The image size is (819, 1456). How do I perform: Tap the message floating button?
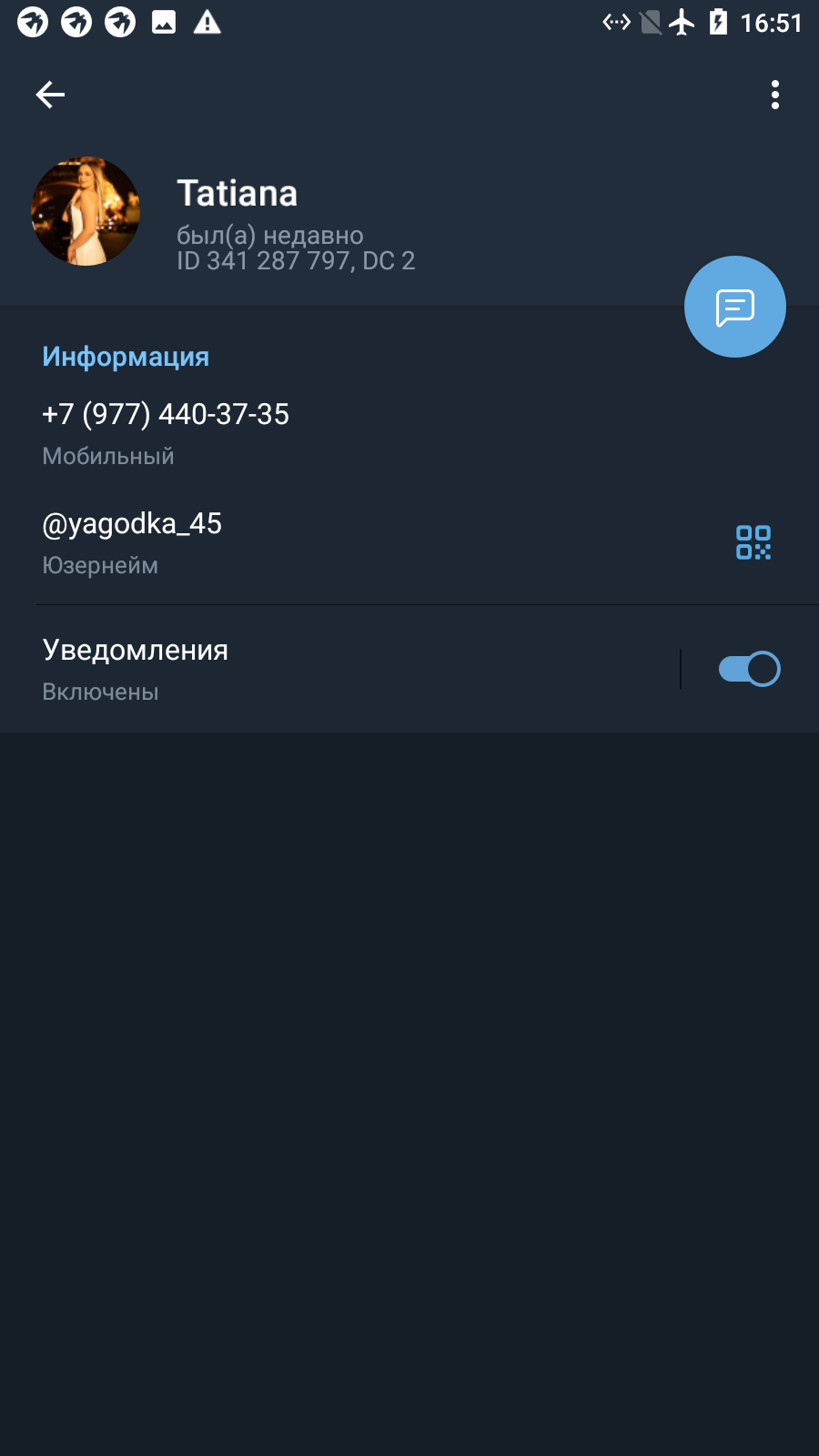click(735, 307)
